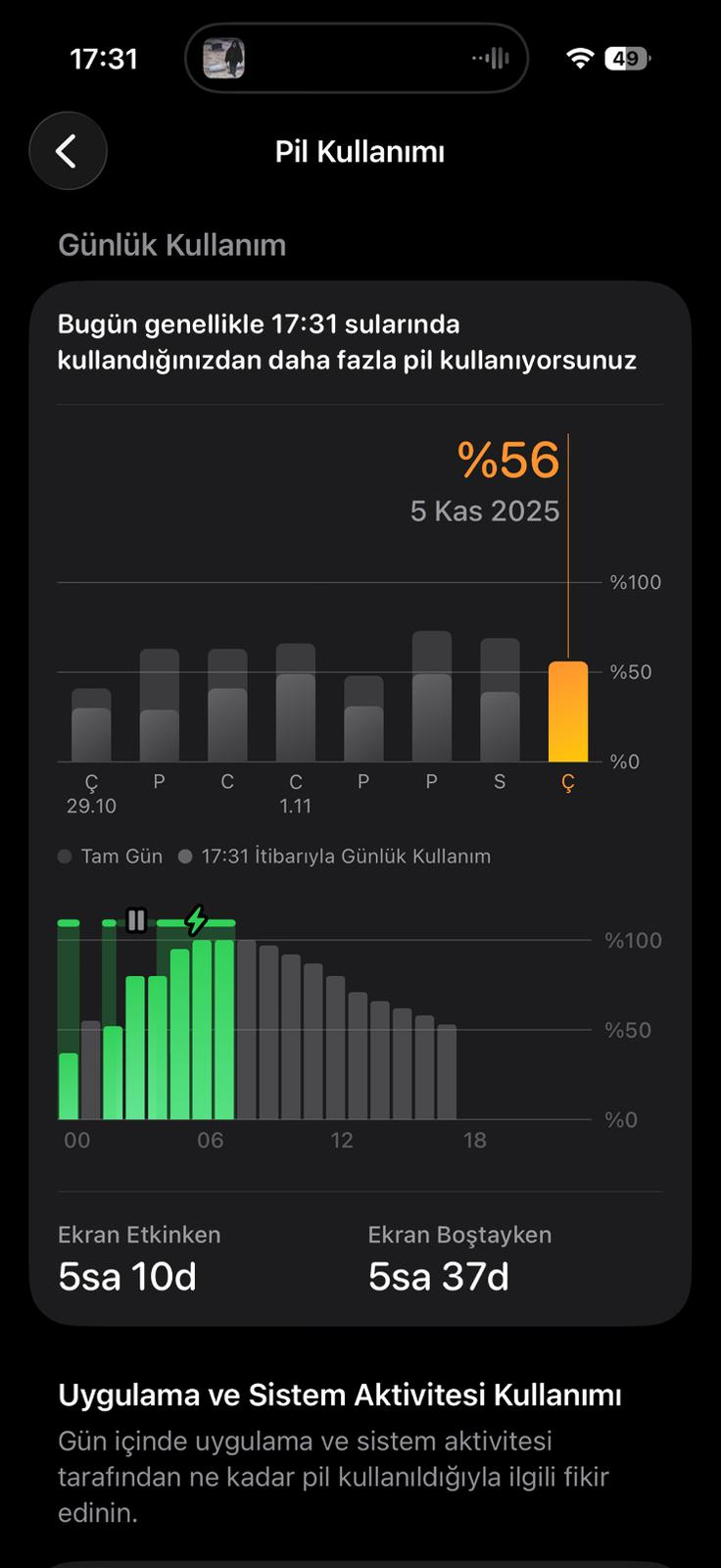Select the C 1.11 daily usage bar
This screenshot has width=721, height=1568.
tap(296, 703)
